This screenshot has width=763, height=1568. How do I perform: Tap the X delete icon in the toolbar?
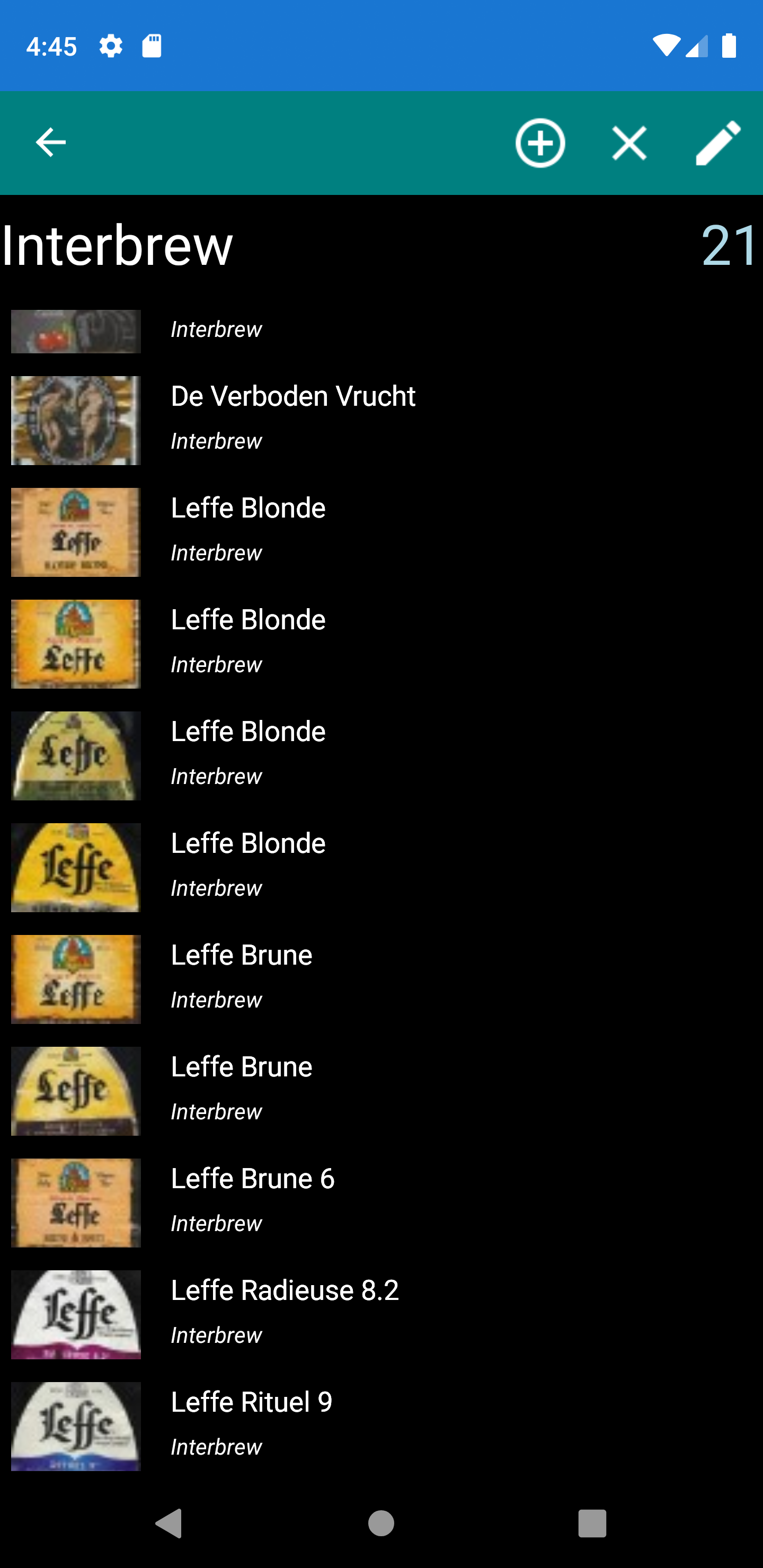(x=629, y=143)
